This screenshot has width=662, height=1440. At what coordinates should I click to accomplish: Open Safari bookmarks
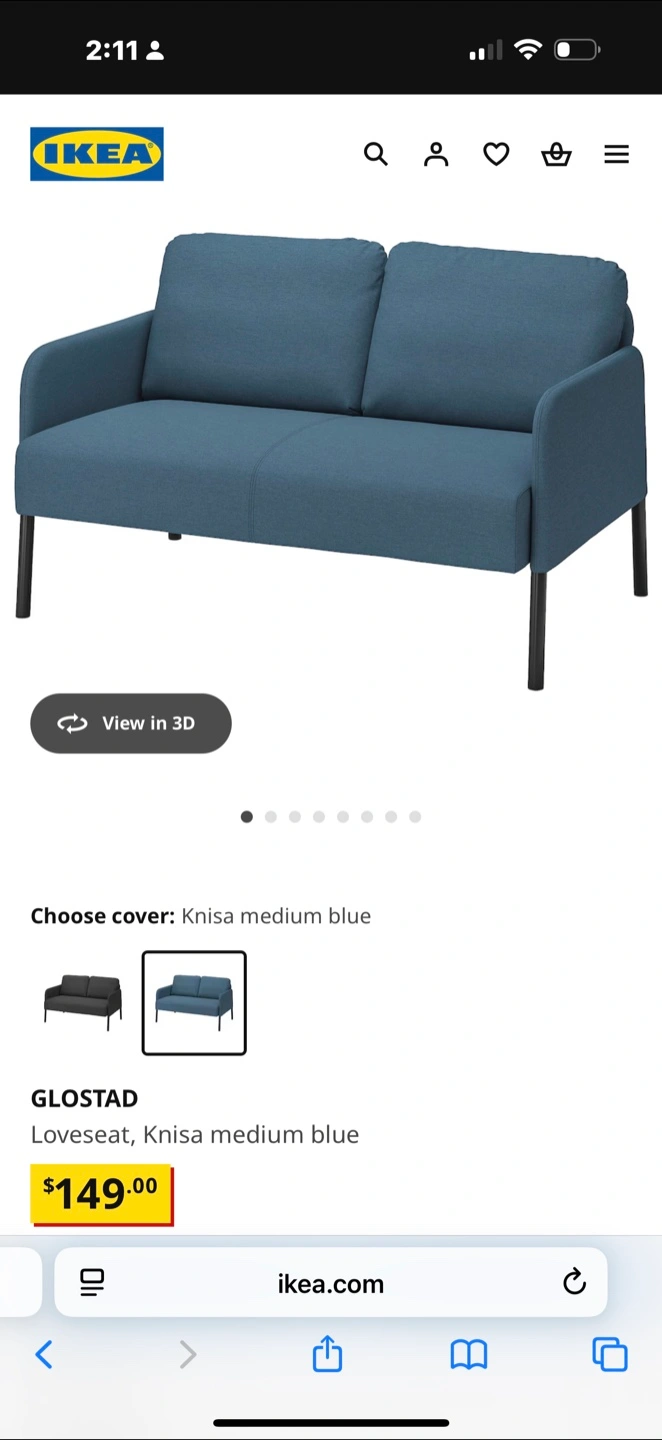click(x=468, y=1355)
